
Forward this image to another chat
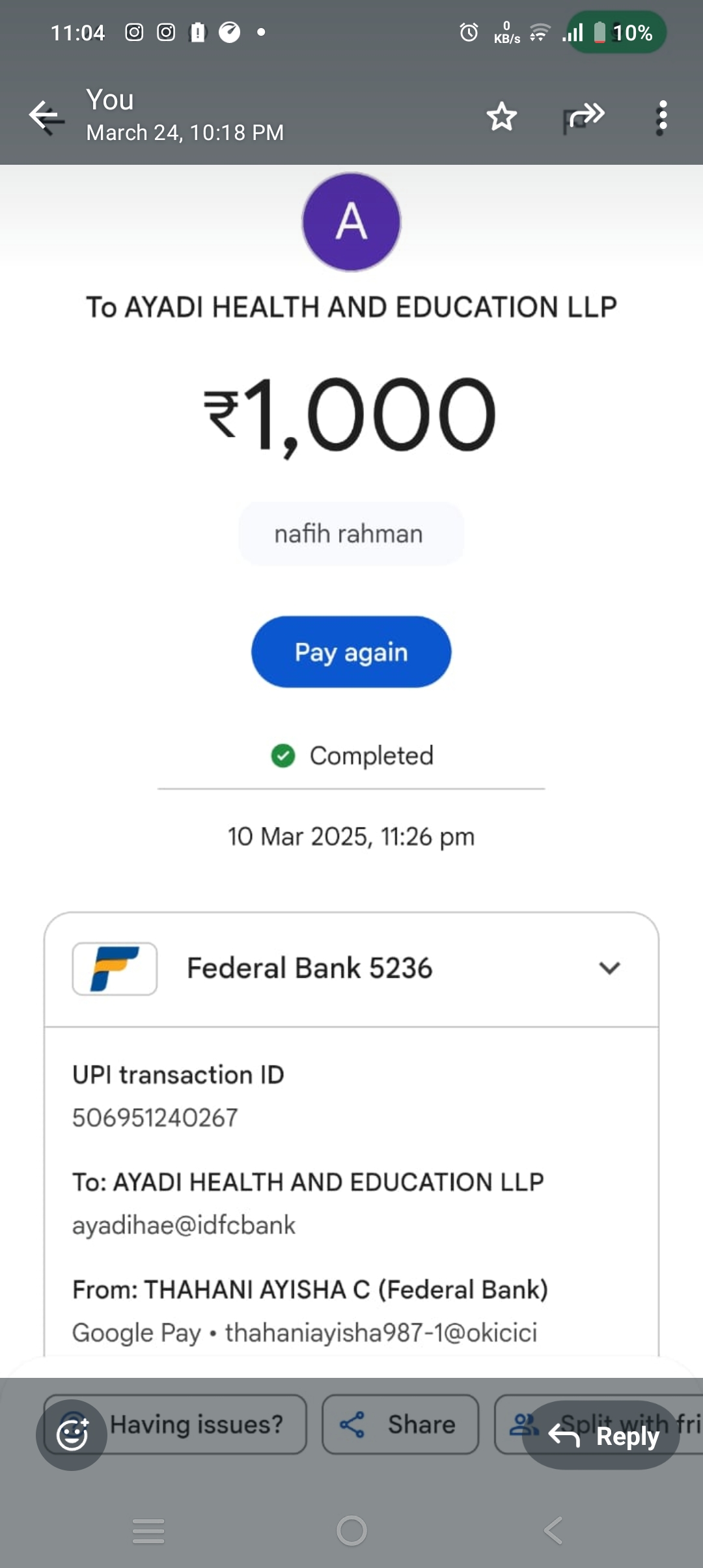pyautogui.click(x=584, y=117)
